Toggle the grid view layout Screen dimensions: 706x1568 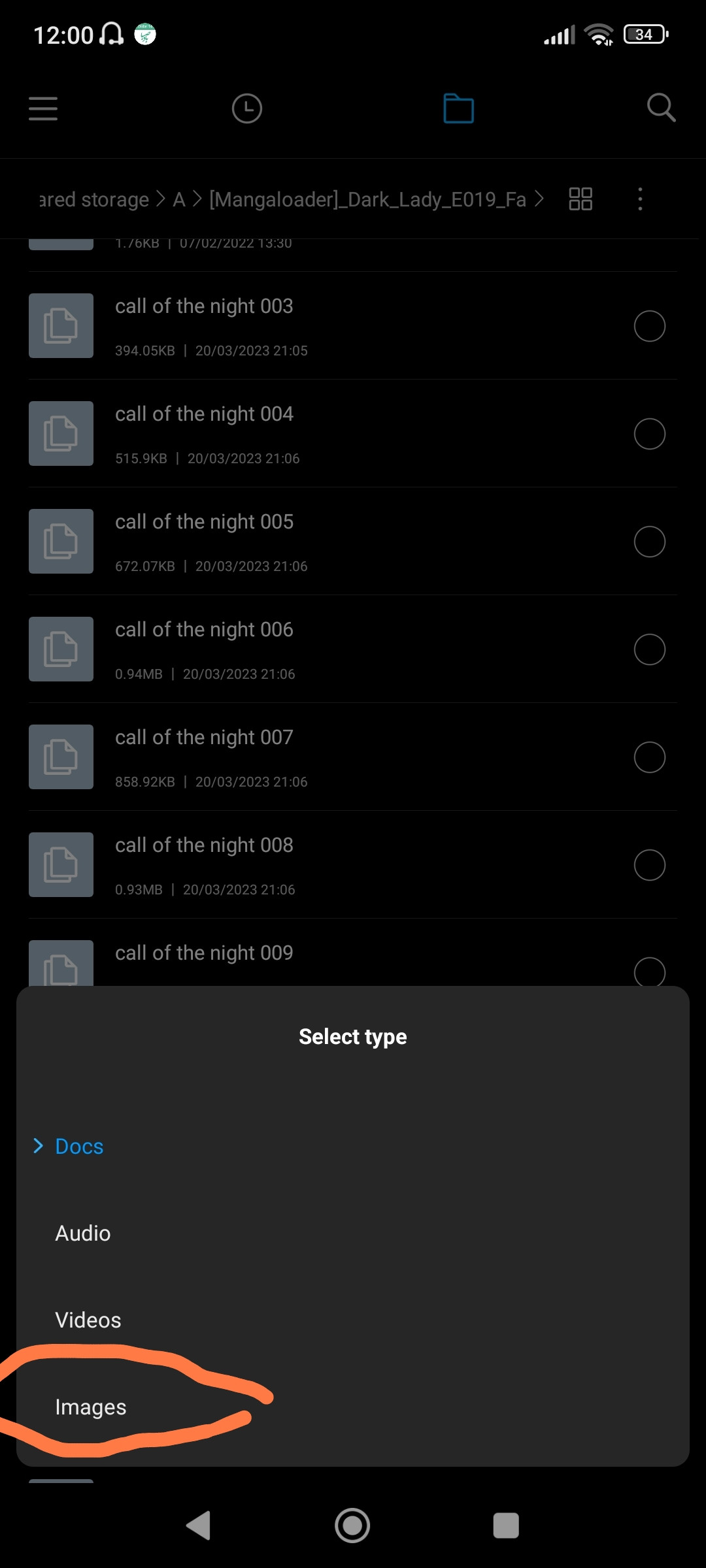point(580,199)
